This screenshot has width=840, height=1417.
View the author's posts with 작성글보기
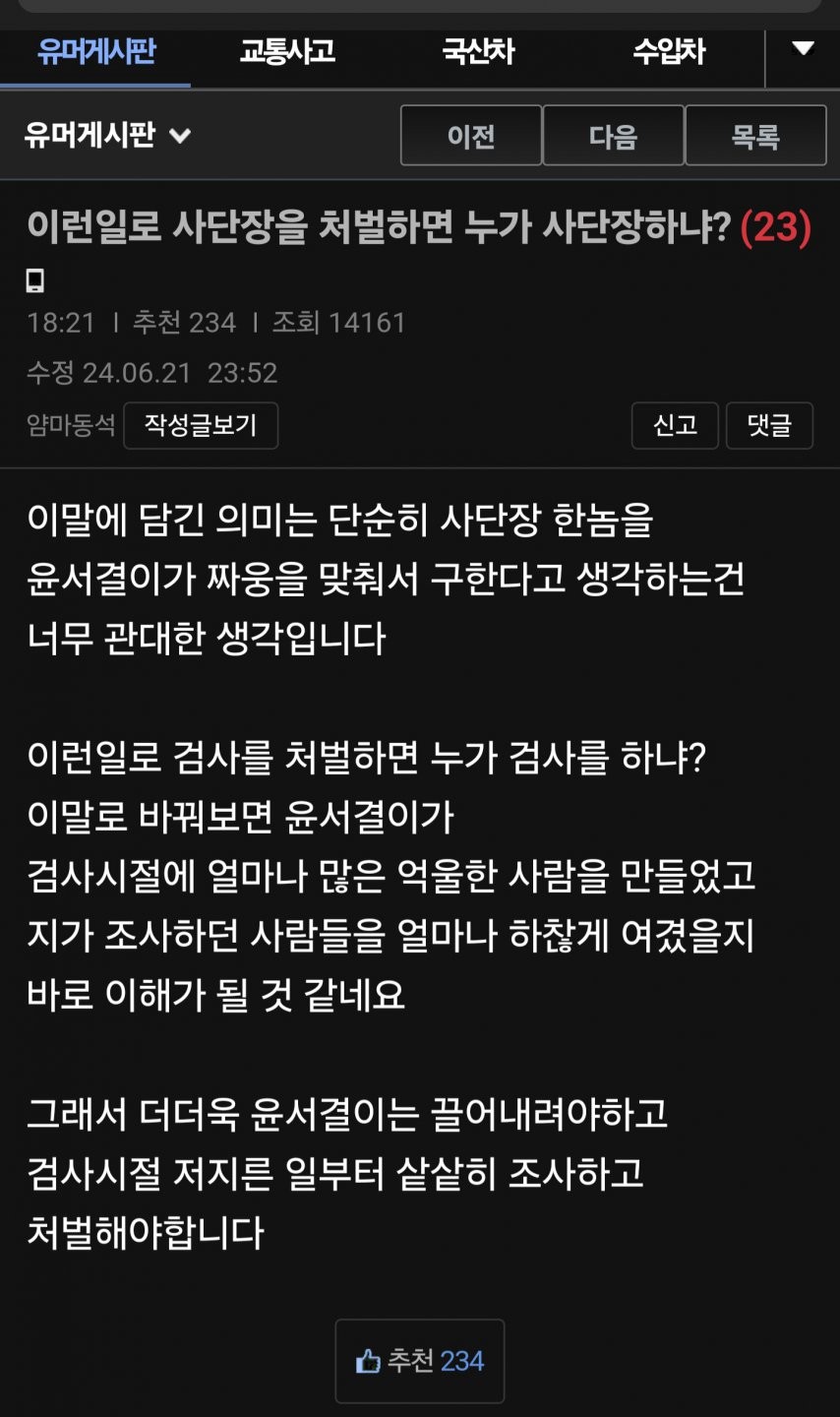pos(201,425)
